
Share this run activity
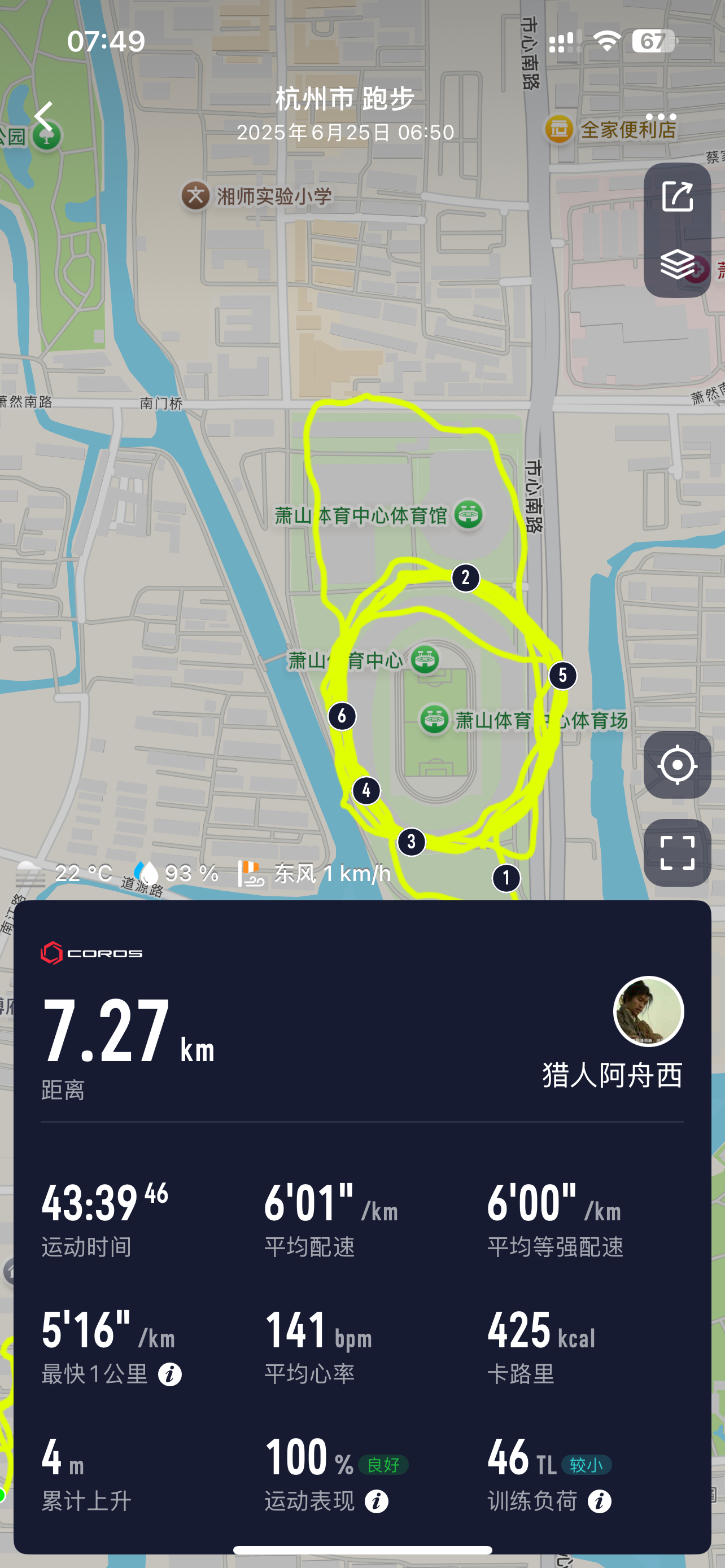pyautogui.click(x=677, y=196)
